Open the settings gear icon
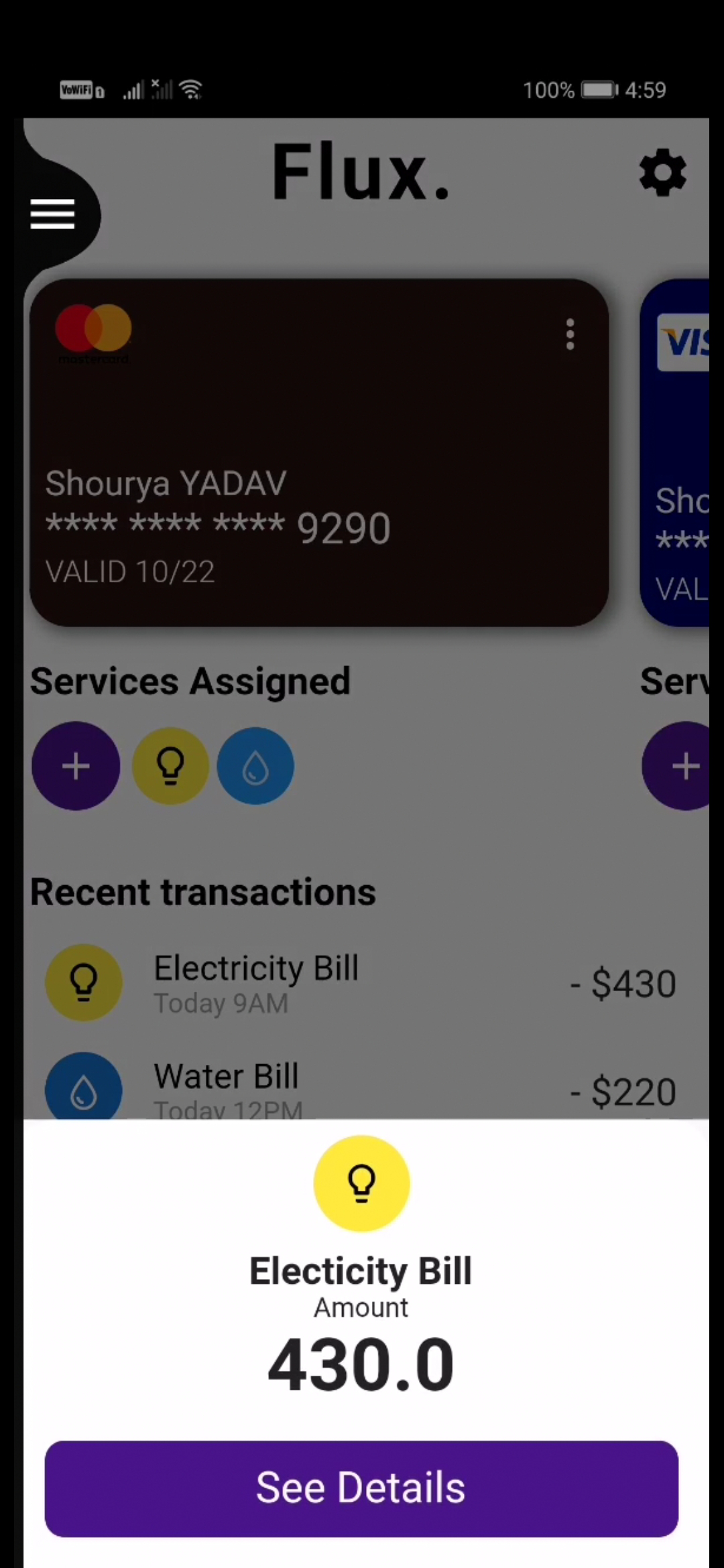The height and width of the screenshot is (1568, 724). coord(662,172)
